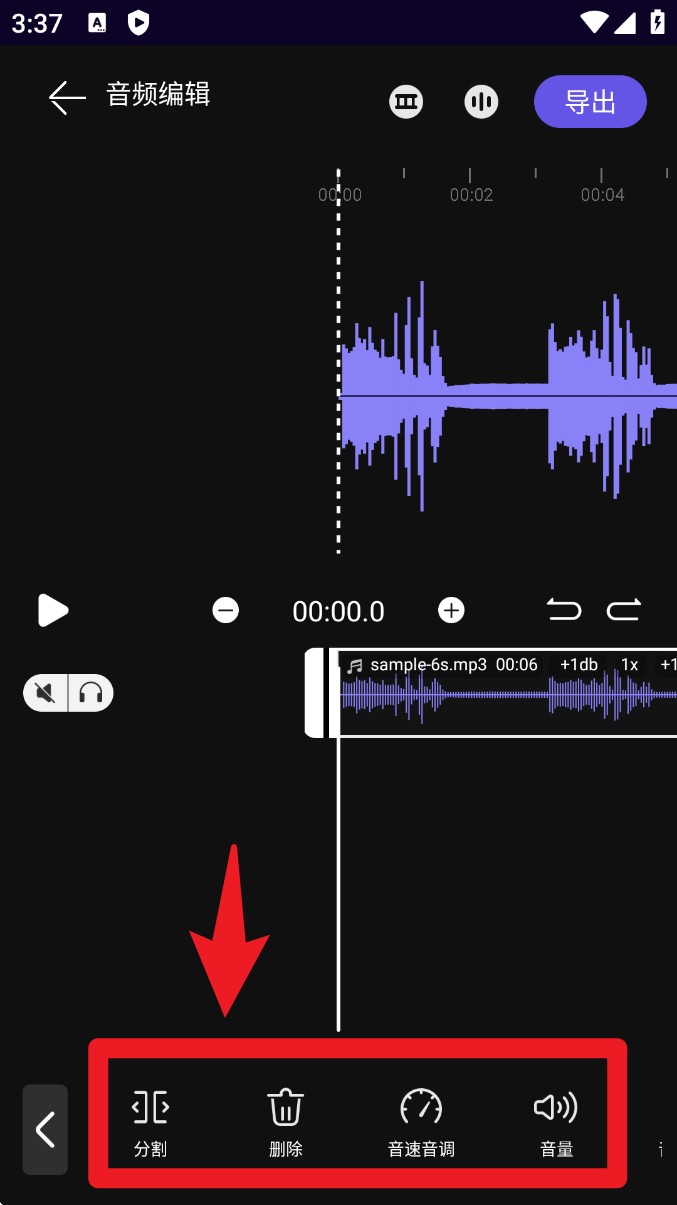Image resolution: width=677 pixels, height=1205 pixels.
Task: Collapse the bottom toolbar with the left chevron
Action: click(x=45, y=1129)
